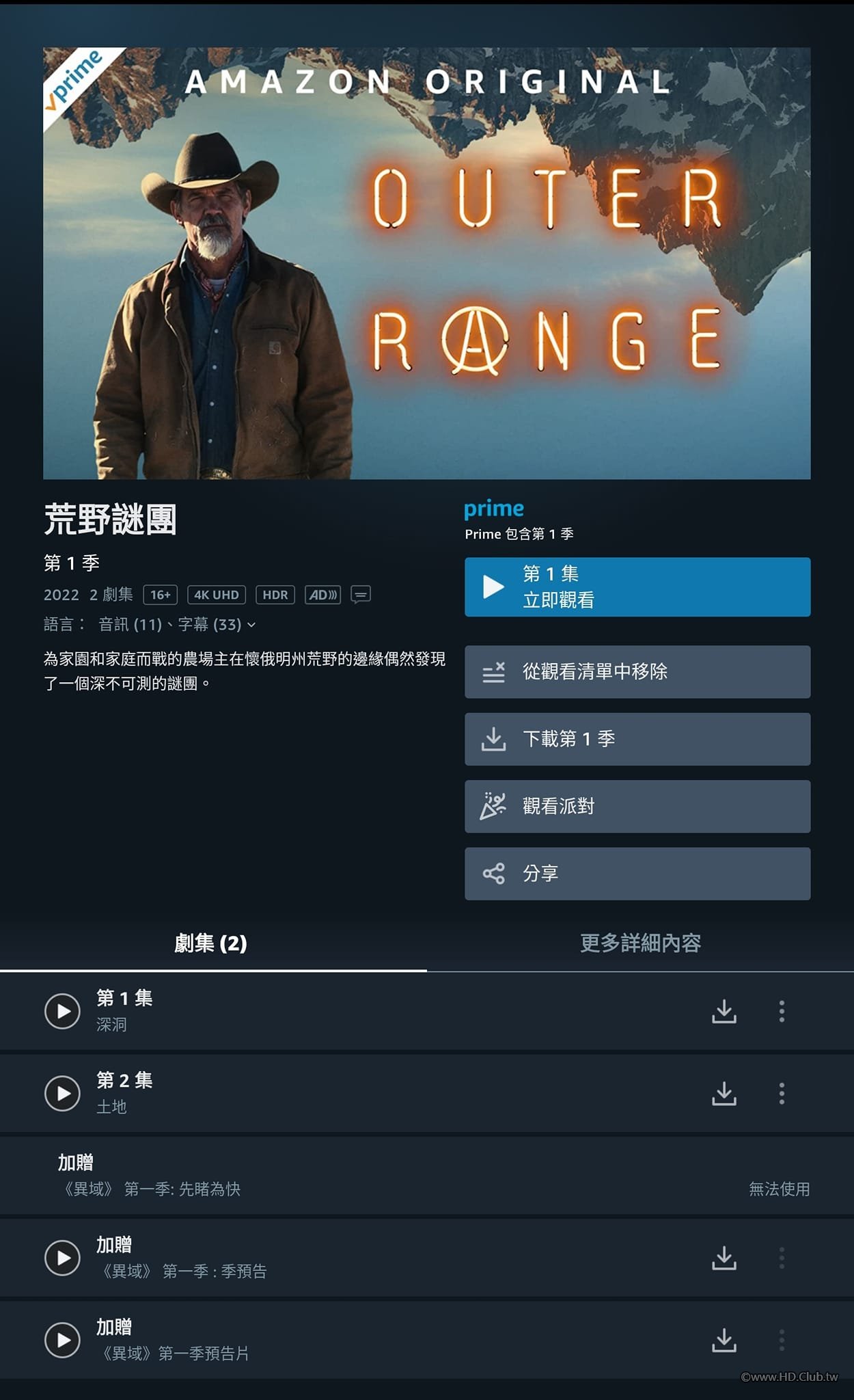Remove show from watchlist (從觀看清單中移除)

(637, 672)
